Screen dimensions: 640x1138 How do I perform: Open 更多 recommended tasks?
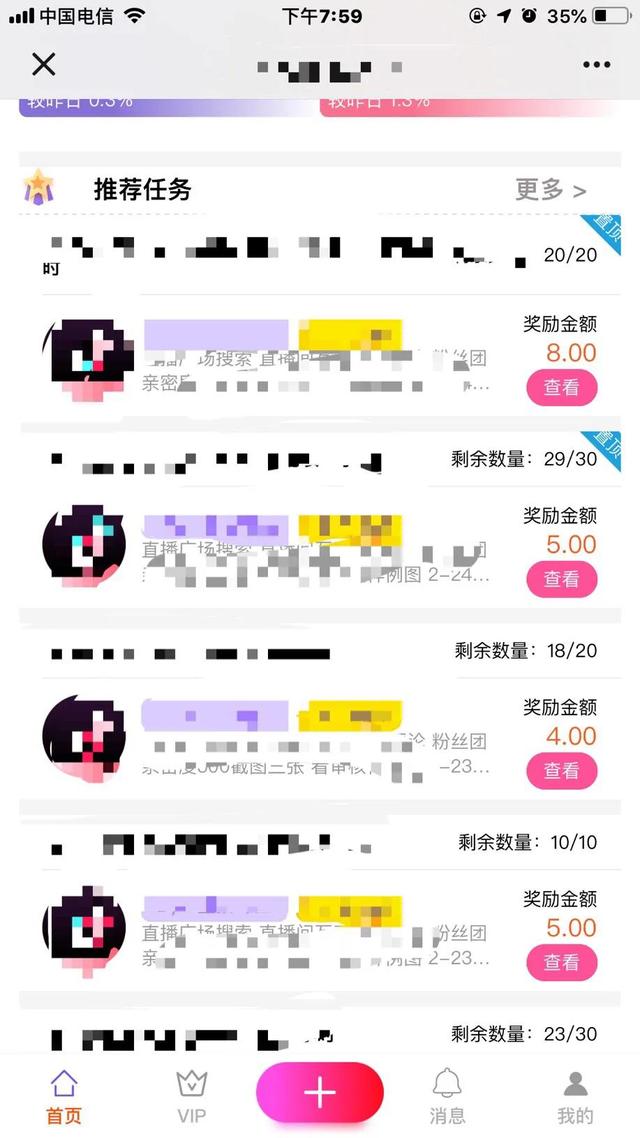point(550,189)
